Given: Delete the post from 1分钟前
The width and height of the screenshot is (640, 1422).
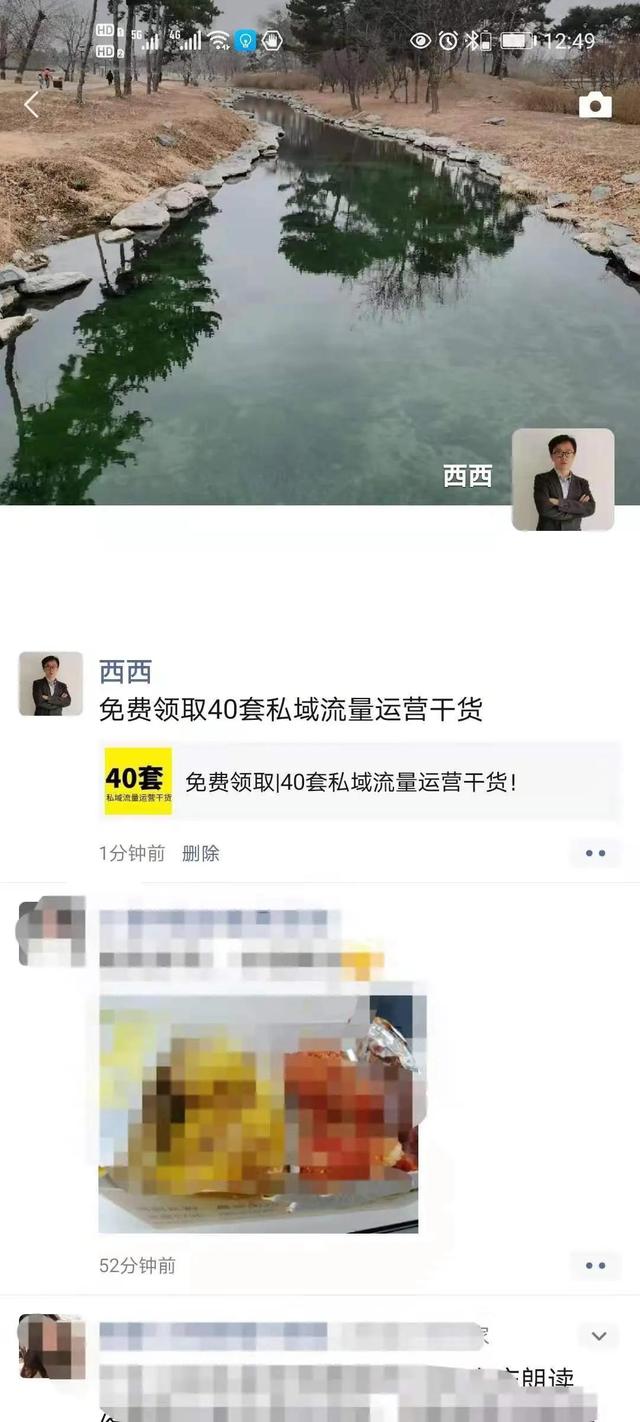Looking at the screenshot, I should point(201,853).
